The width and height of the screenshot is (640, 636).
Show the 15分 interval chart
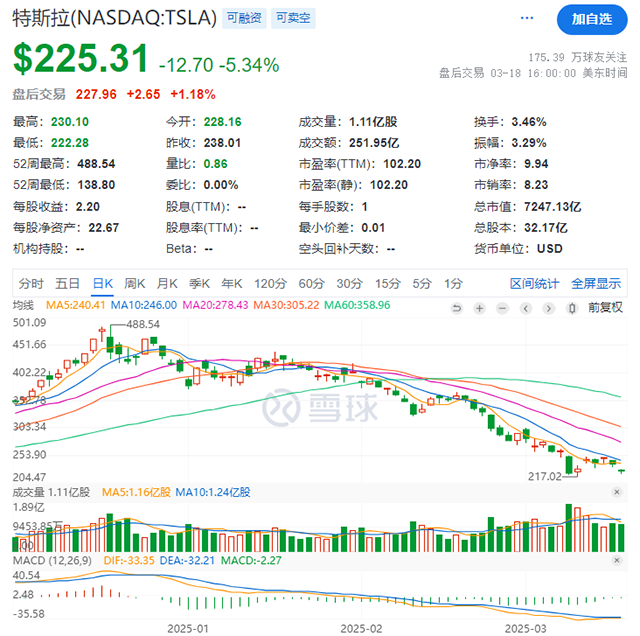[387, 283]
